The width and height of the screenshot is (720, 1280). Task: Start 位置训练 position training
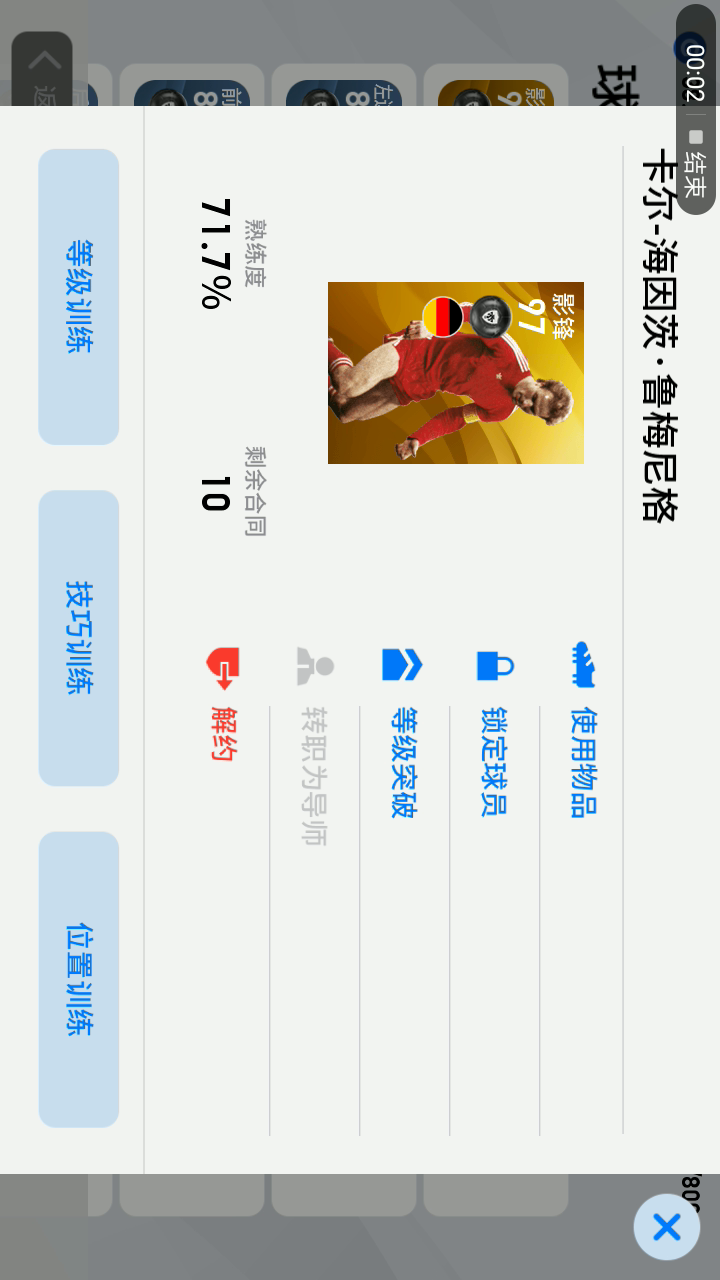coord(79,979)
